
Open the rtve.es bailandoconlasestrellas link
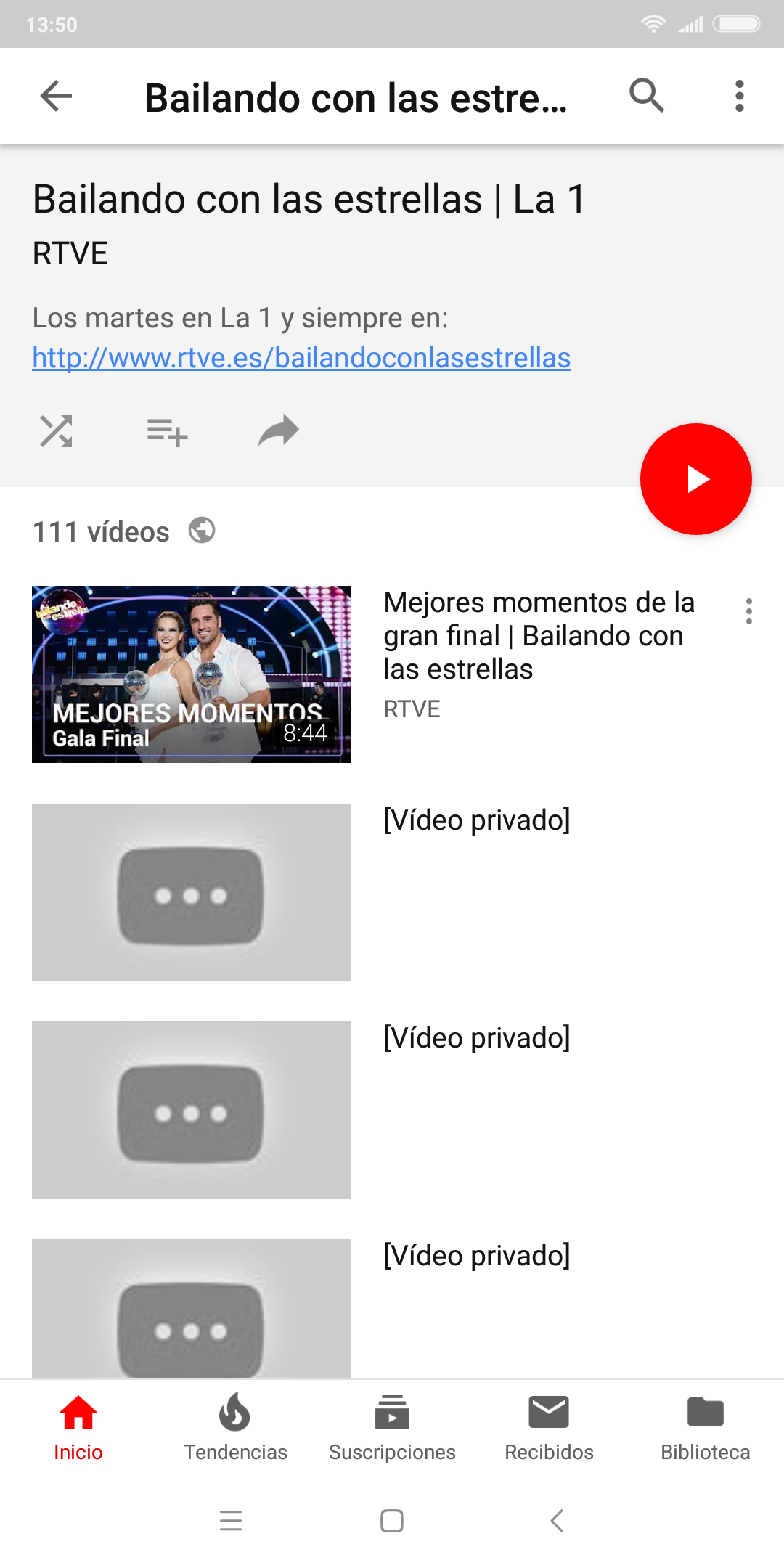coord(301,358)
